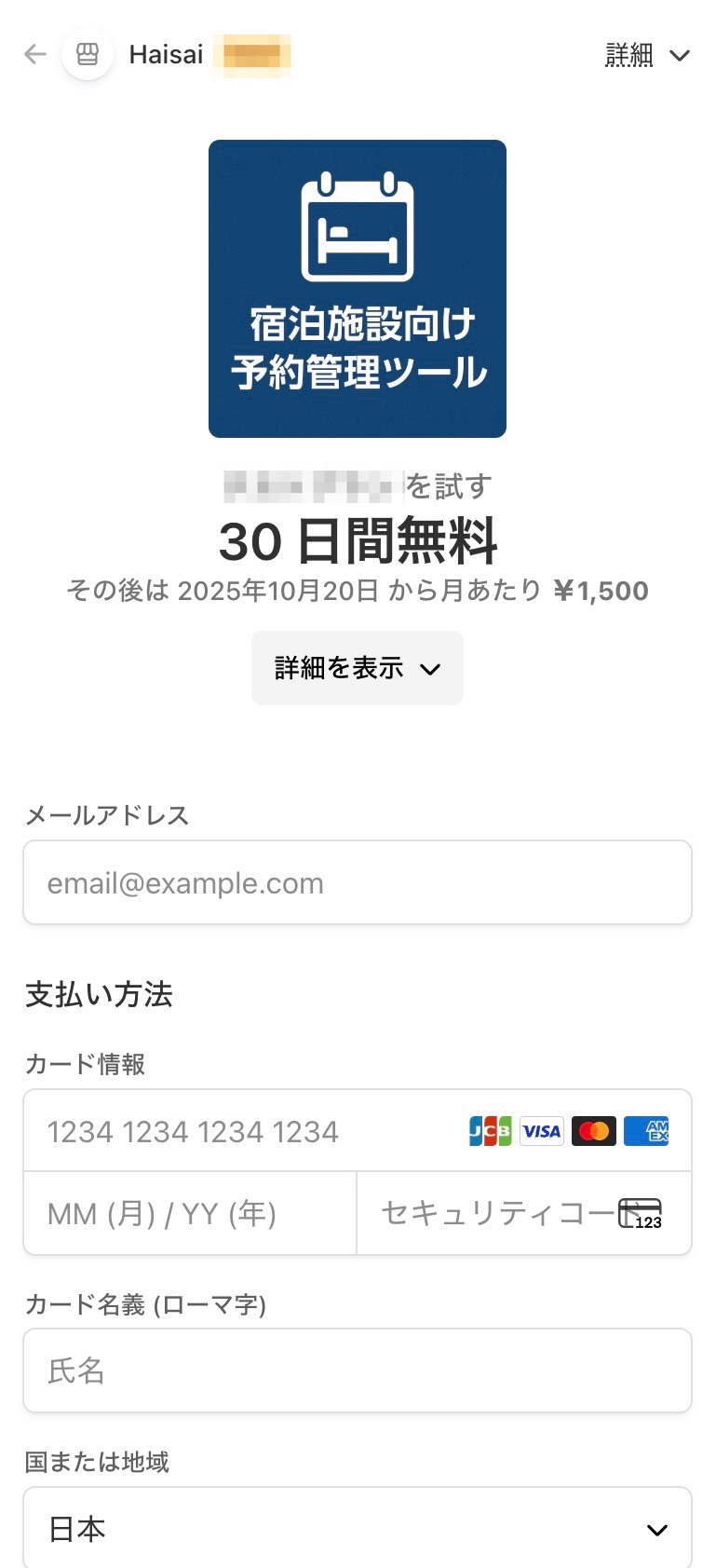The width and height of the screenshot is (716, 1568).
Task: Click the Haisai merchant logo icon
Action: (x=87, y=54)
